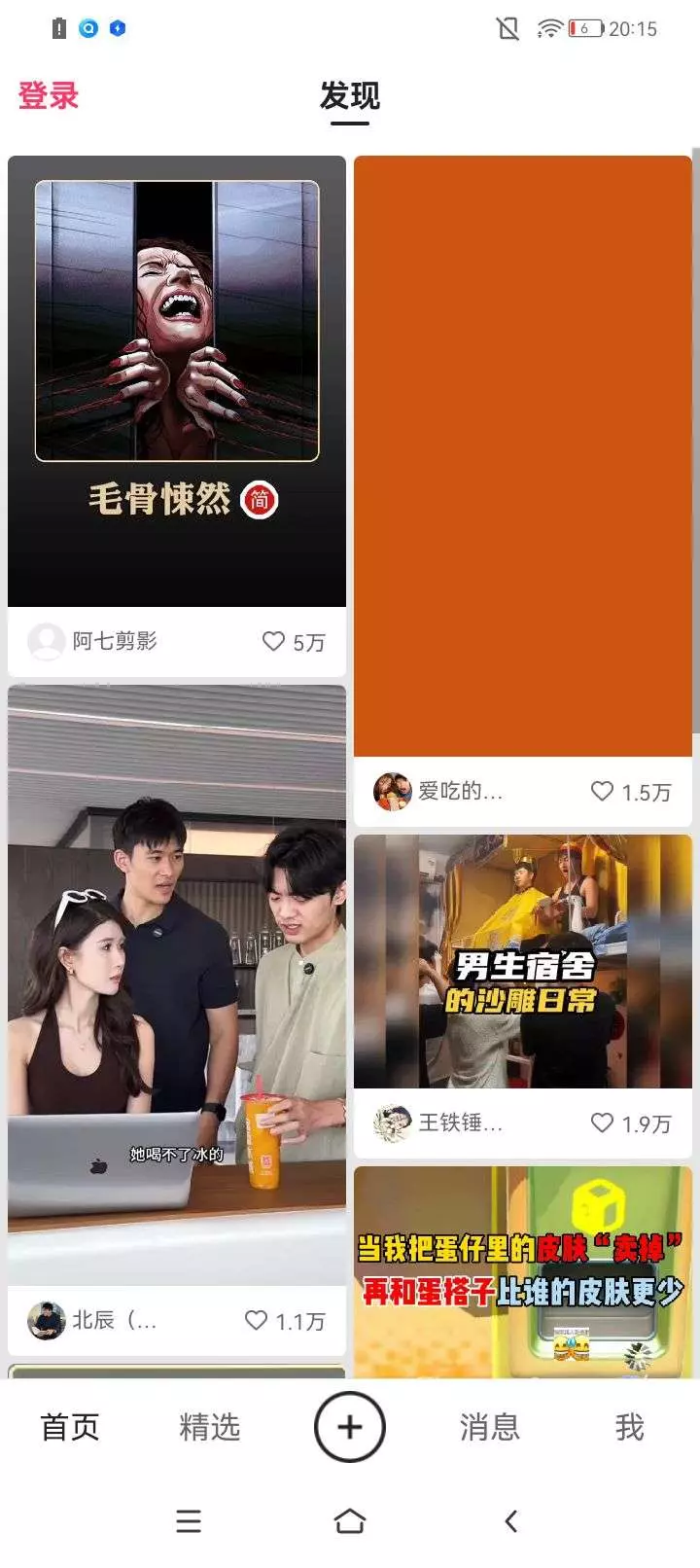The height and width of the screenshot is (1568, 700).
Task: Create a new post with plus button
Action: pyautogui.click(x=350, y=1427)
